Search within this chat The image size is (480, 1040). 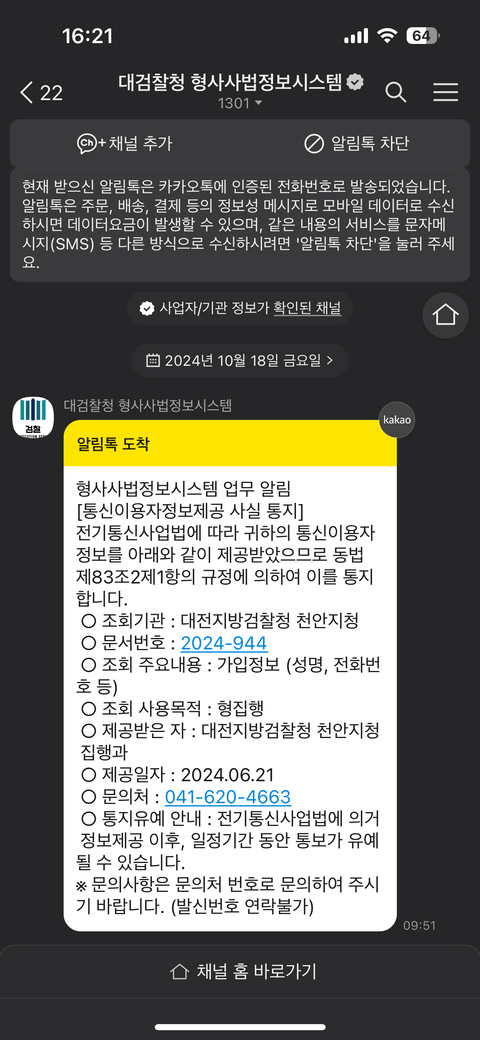pyautogui.click(x=396, y=92)
